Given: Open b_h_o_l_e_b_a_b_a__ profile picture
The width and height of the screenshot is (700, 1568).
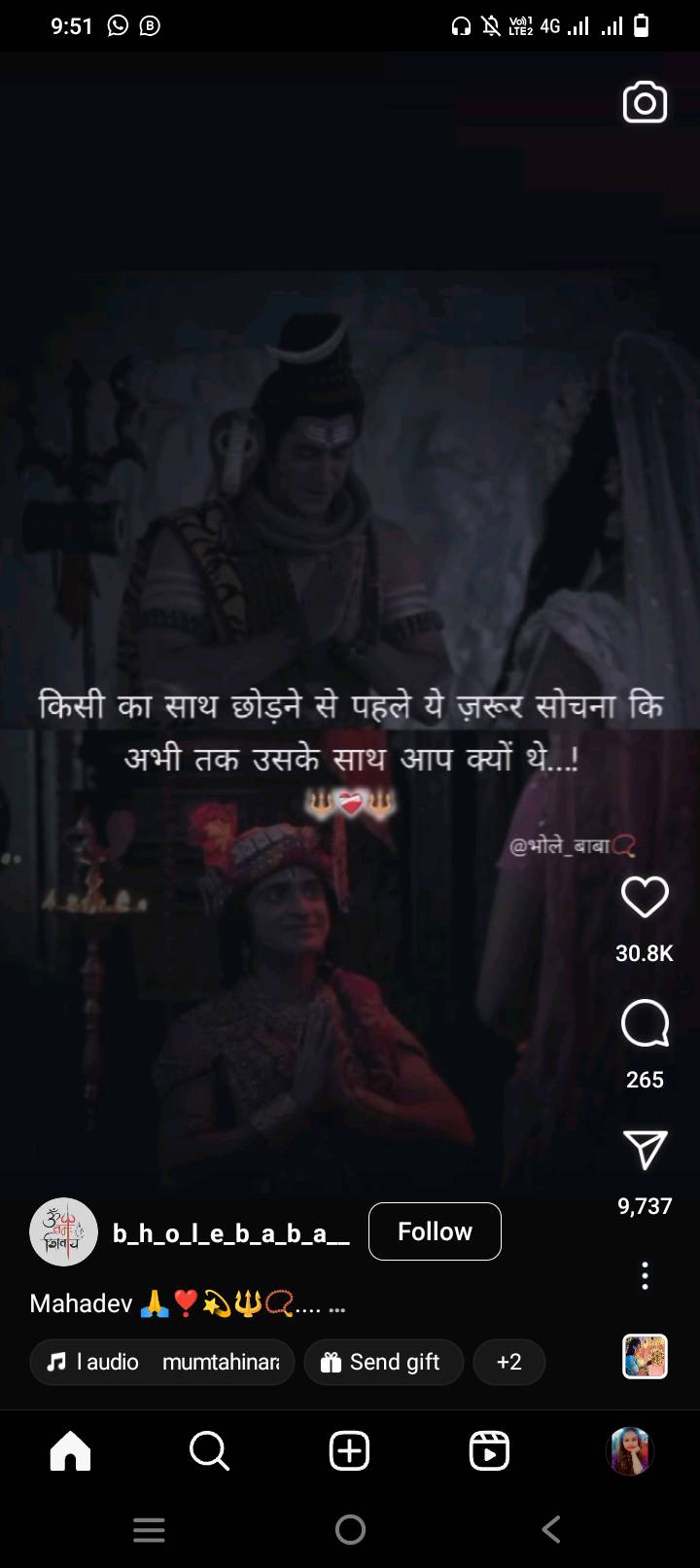Looking at the screenshot, I should click(64, 1231).
